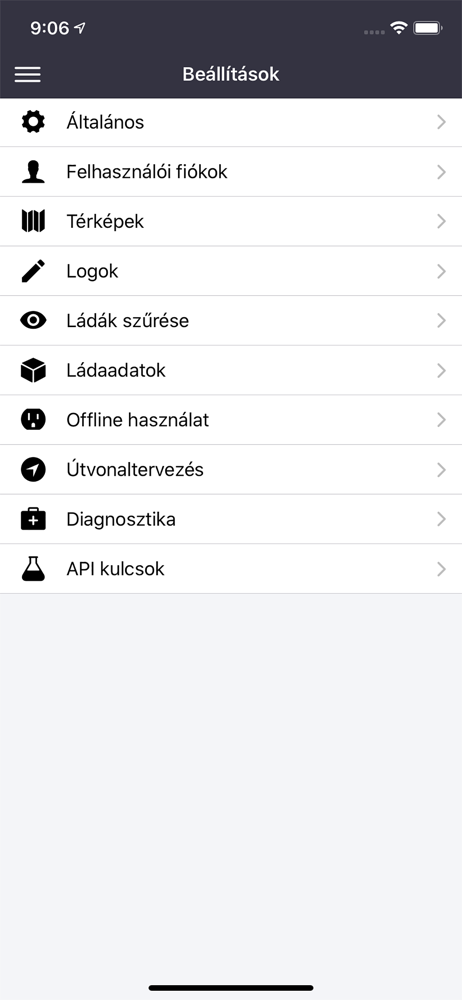This screenshot has width=462, height=1000.
Task: Tap the Ládaadatok row
Action: [231, 371]
